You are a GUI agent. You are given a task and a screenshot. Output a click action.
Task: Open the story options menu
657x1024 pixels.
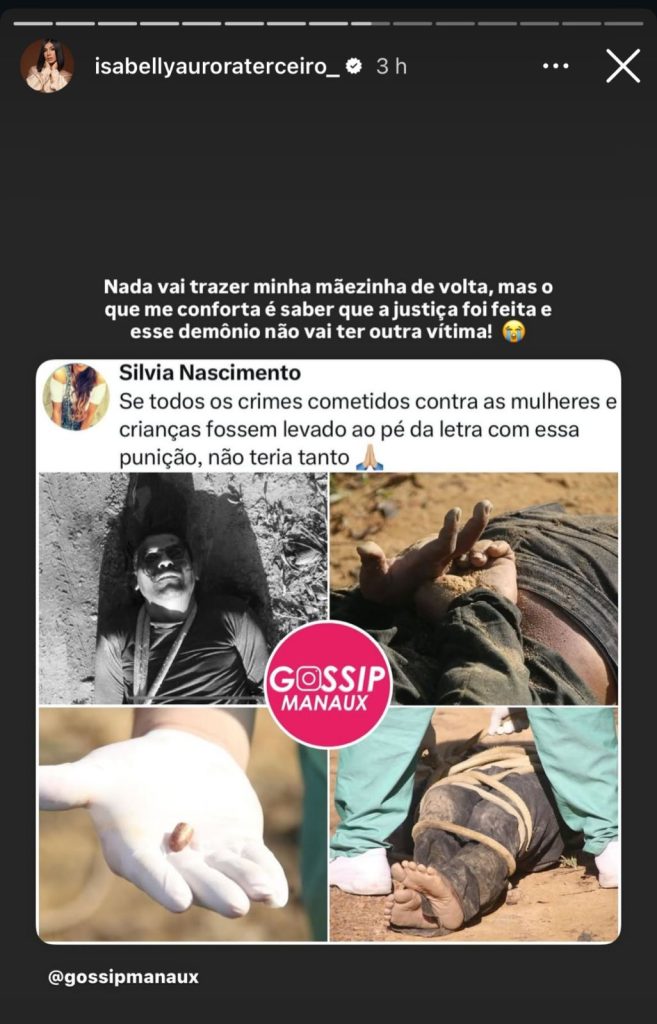[x=555, y=66]
